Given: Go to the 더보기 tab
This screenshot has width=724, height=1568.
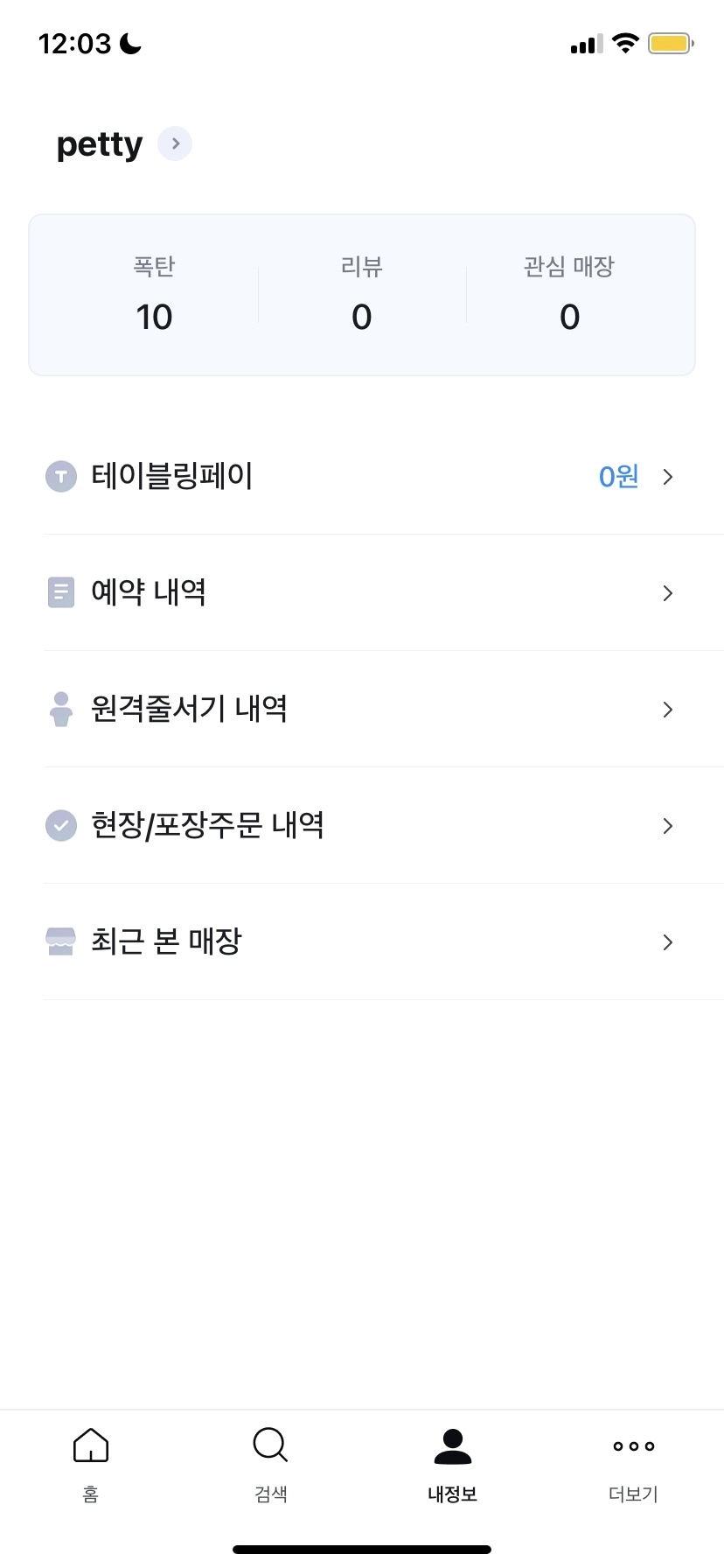Looking at the screenshot, I should [633, 1463].
